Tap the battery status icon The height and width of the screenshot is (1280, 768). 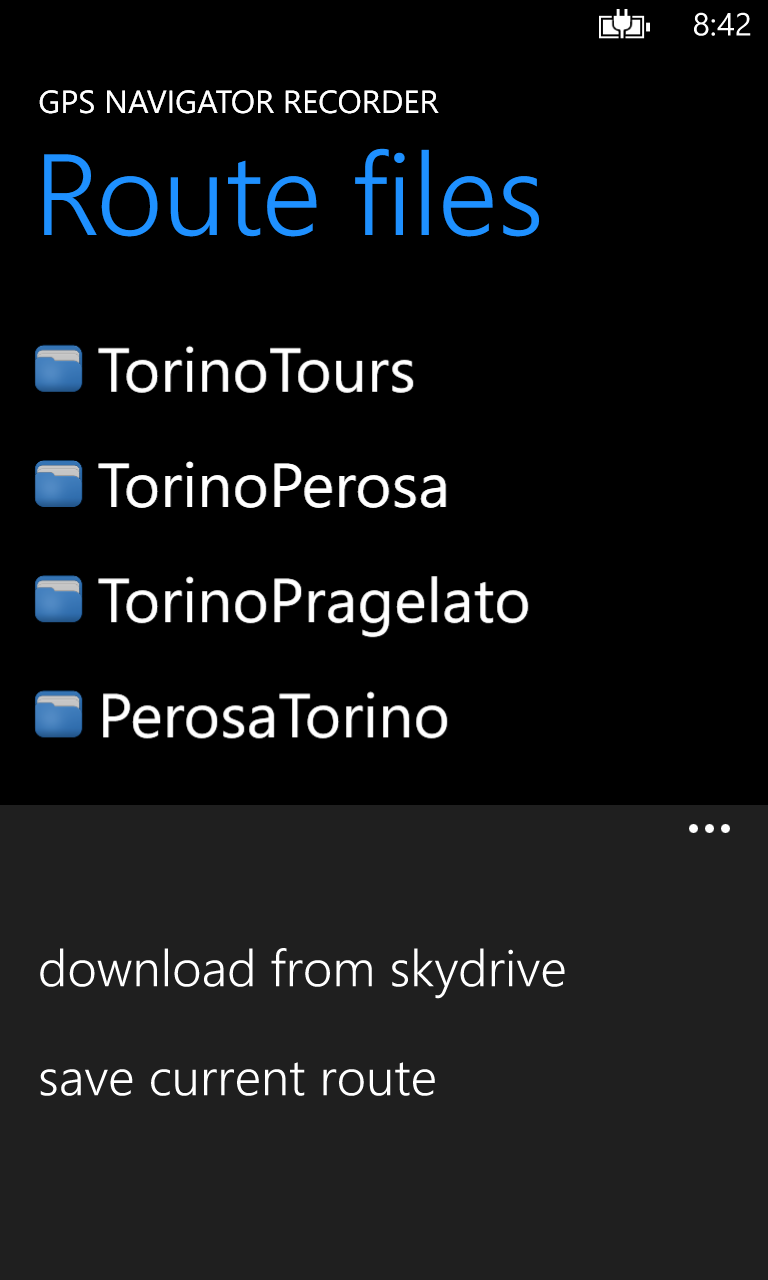622,25
